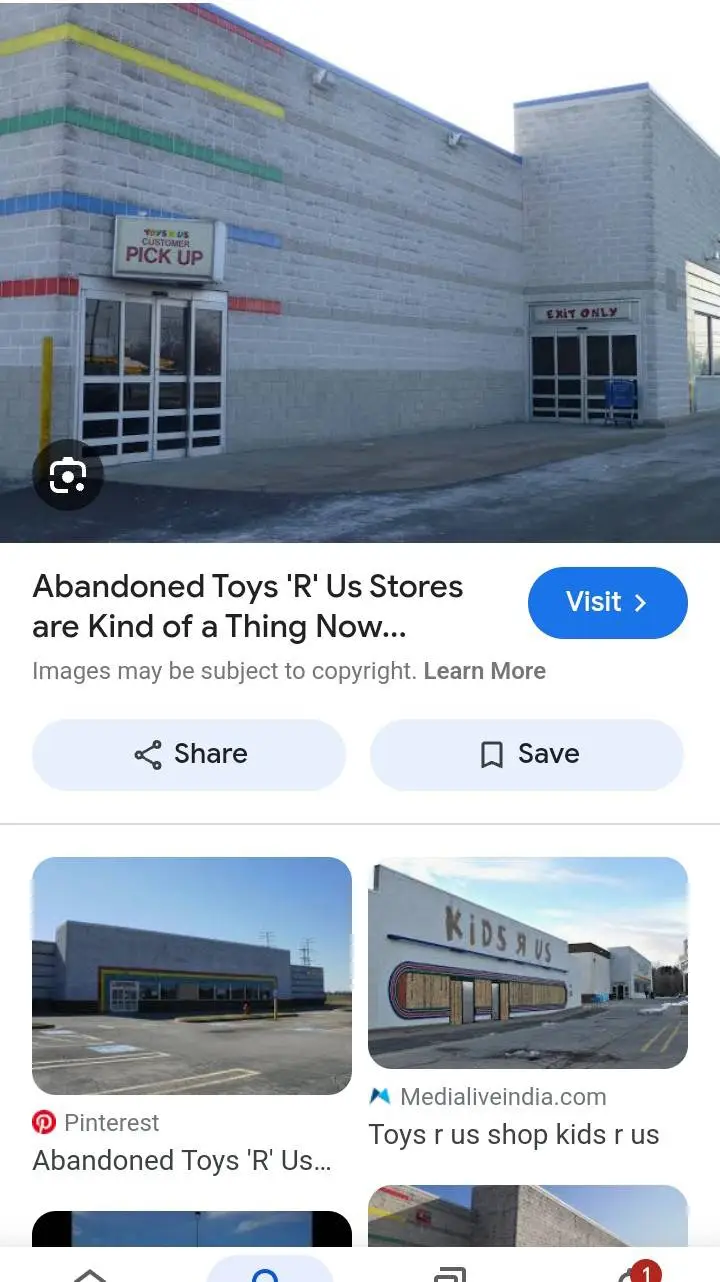720x1282 pixels.
Task: Share this image
Action: 189,754
